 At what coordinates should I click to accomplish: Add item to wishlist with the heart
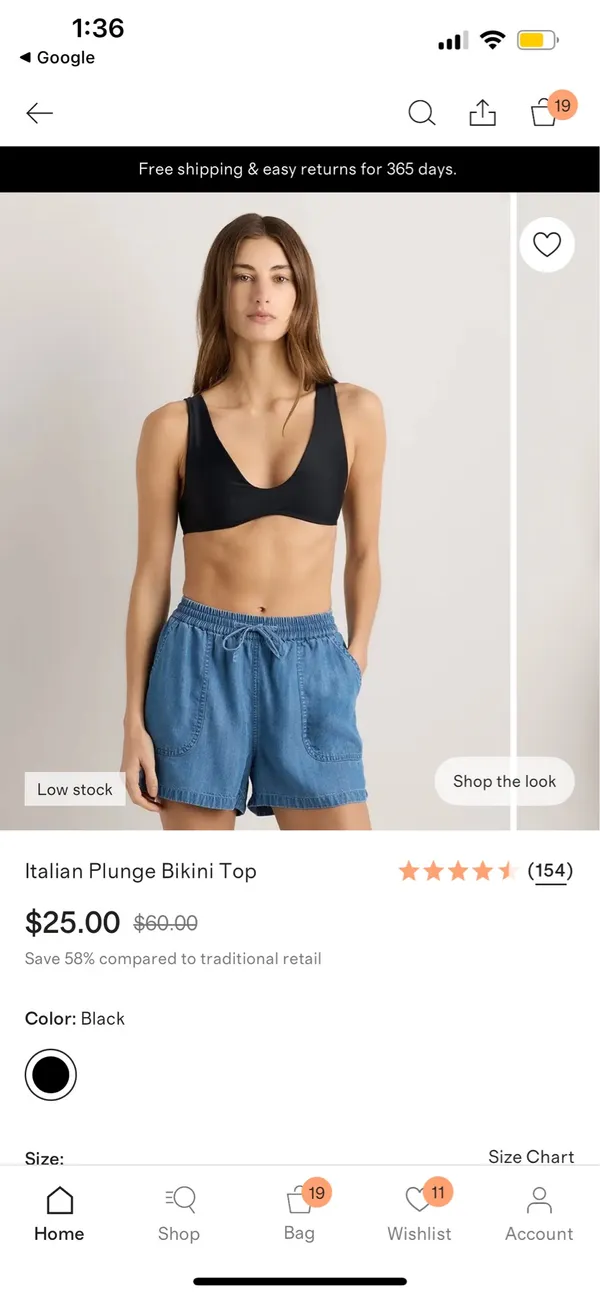point(547,245)
